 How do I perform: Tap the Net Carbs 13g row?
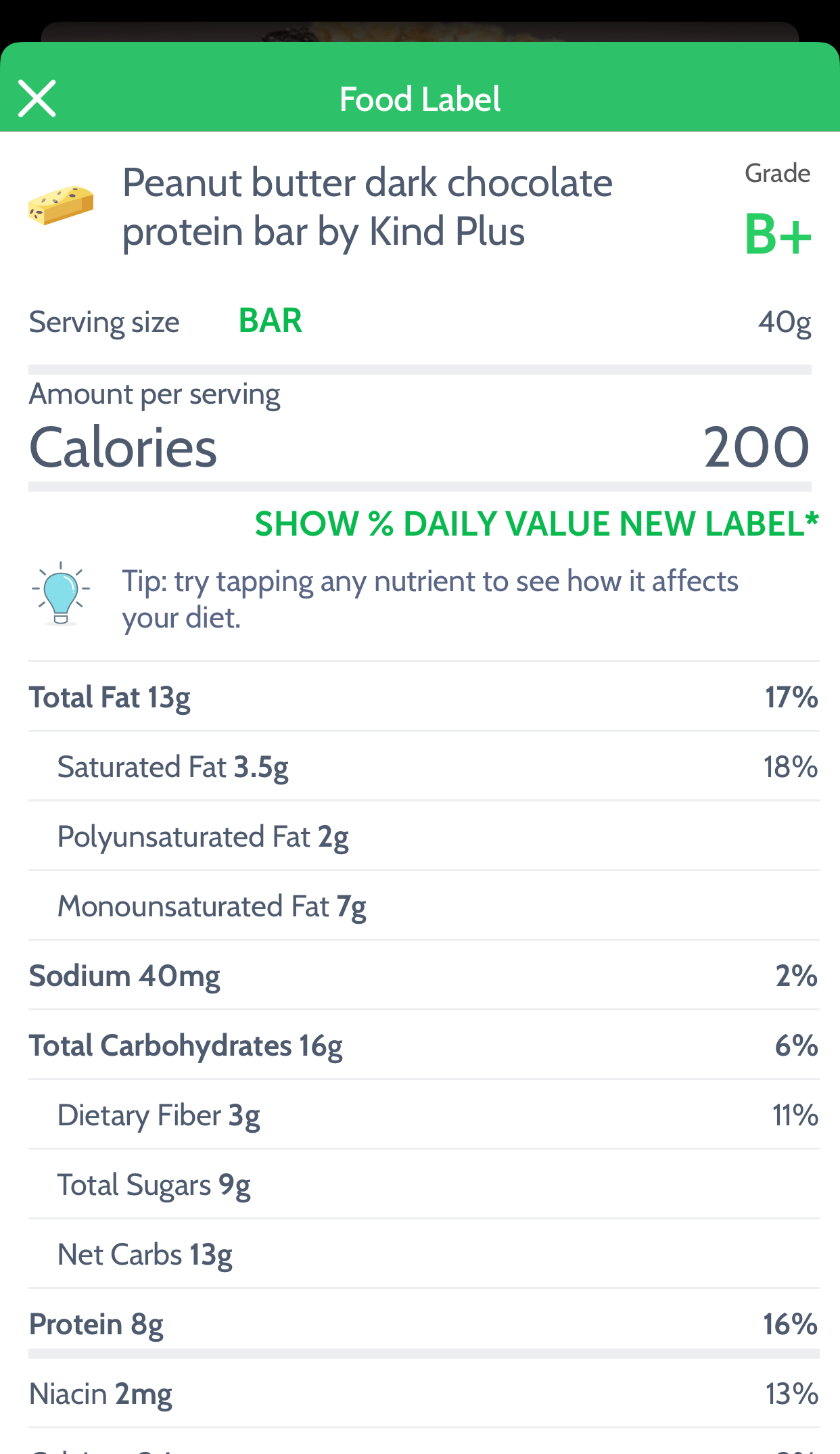[423, 1254]
